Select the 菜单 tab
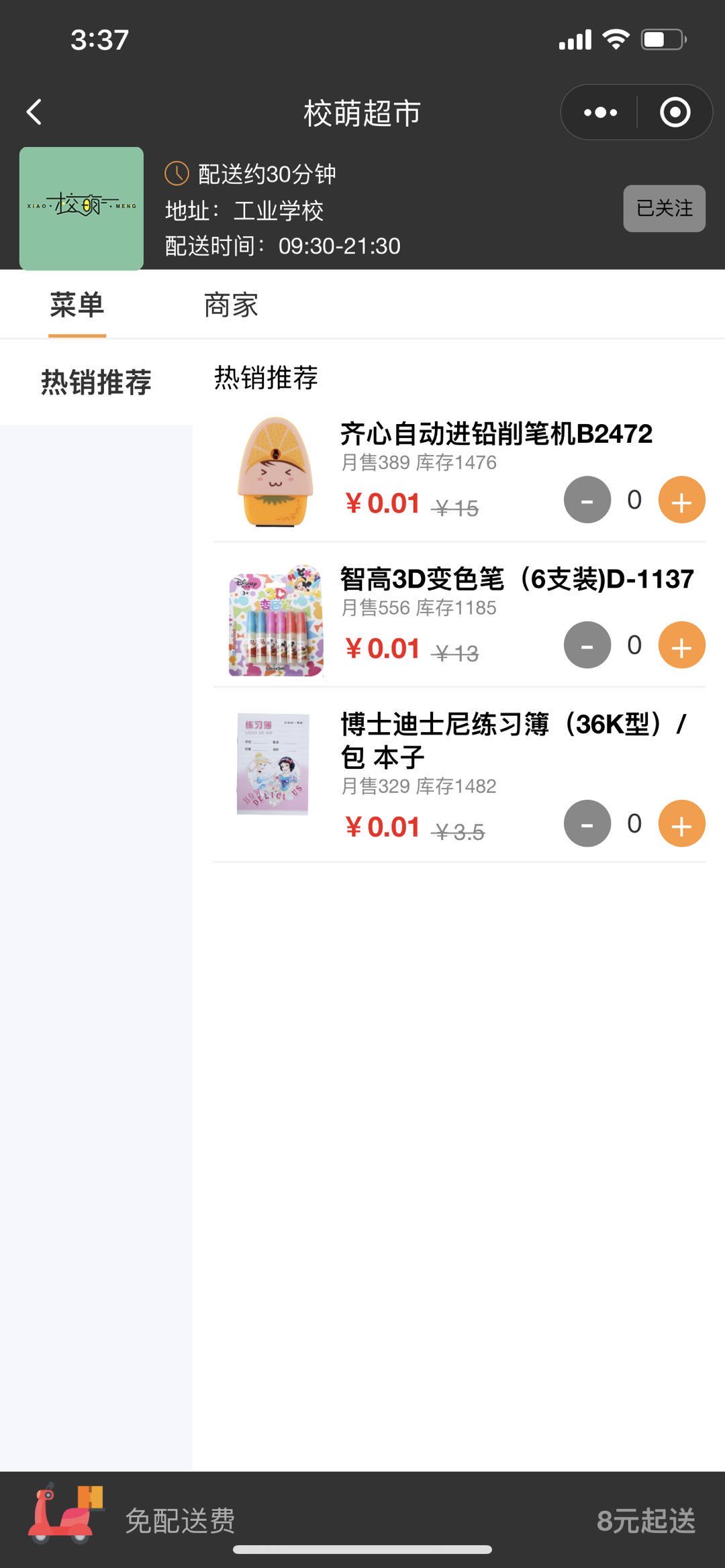Image resolution: width=725 pixels, height=1568 pixels. (x=76, y=307)
